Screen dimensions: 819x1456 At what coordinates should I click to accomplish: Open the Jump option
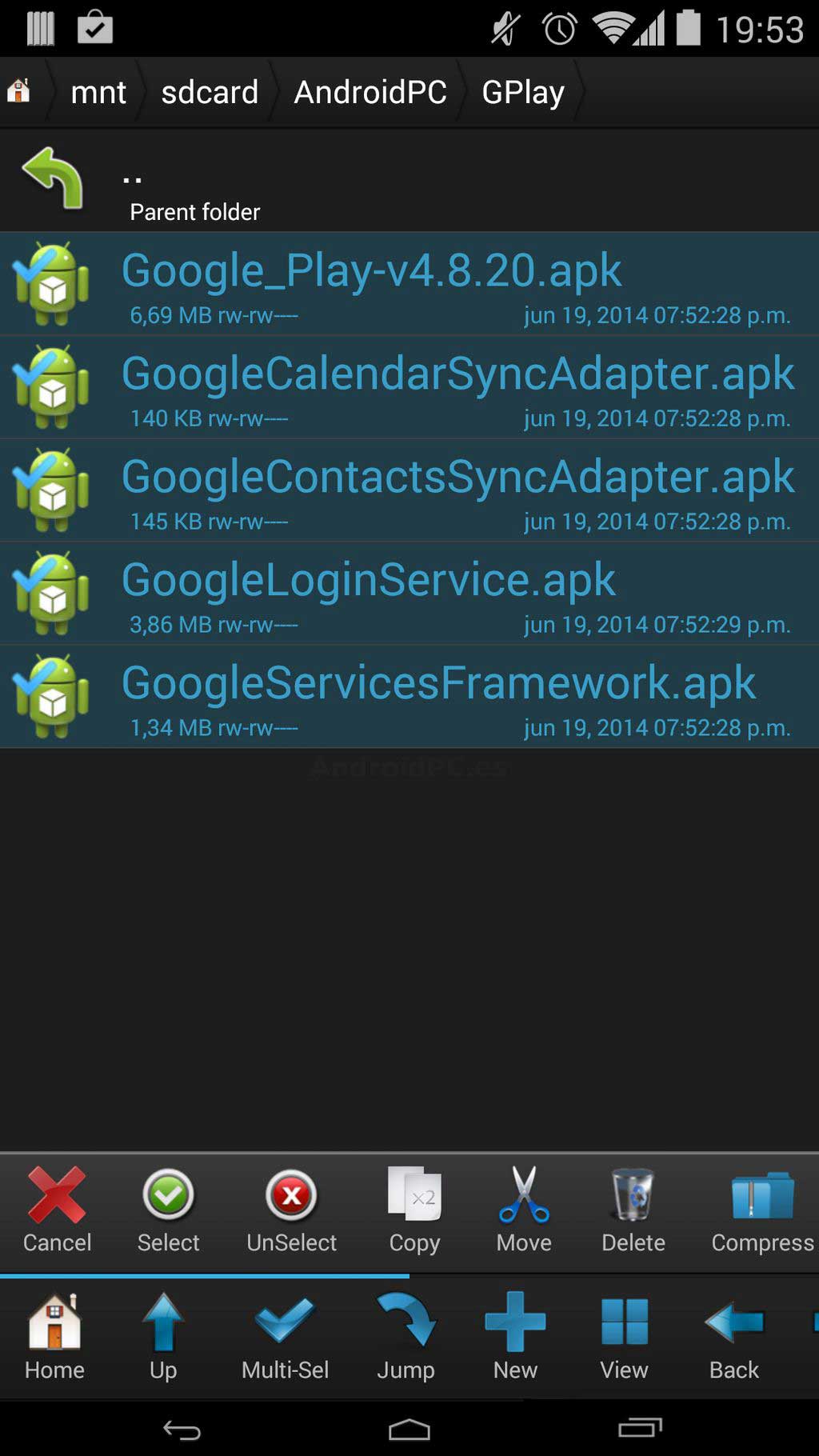406,1337
